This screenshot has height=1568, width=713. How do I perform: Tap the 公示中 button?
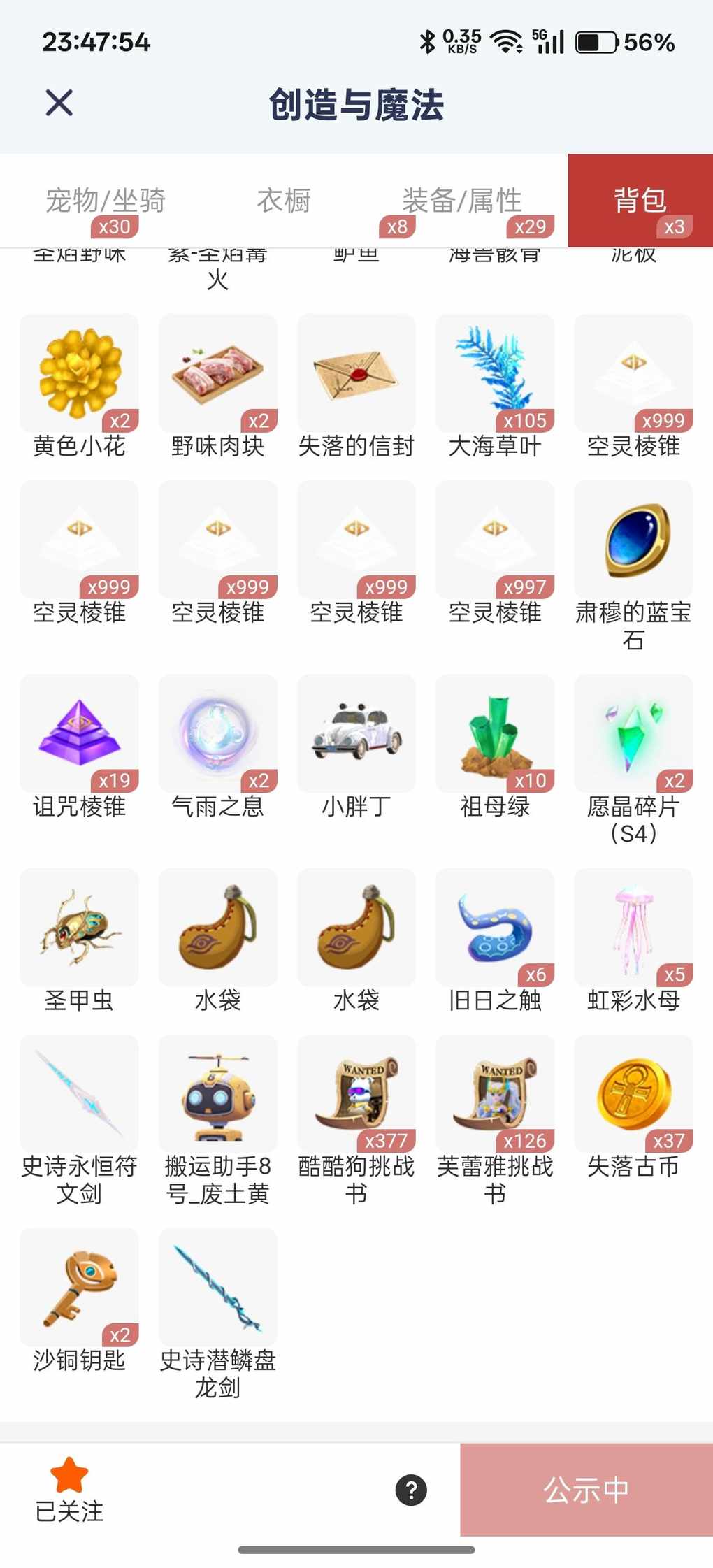tap(586, 1490)
